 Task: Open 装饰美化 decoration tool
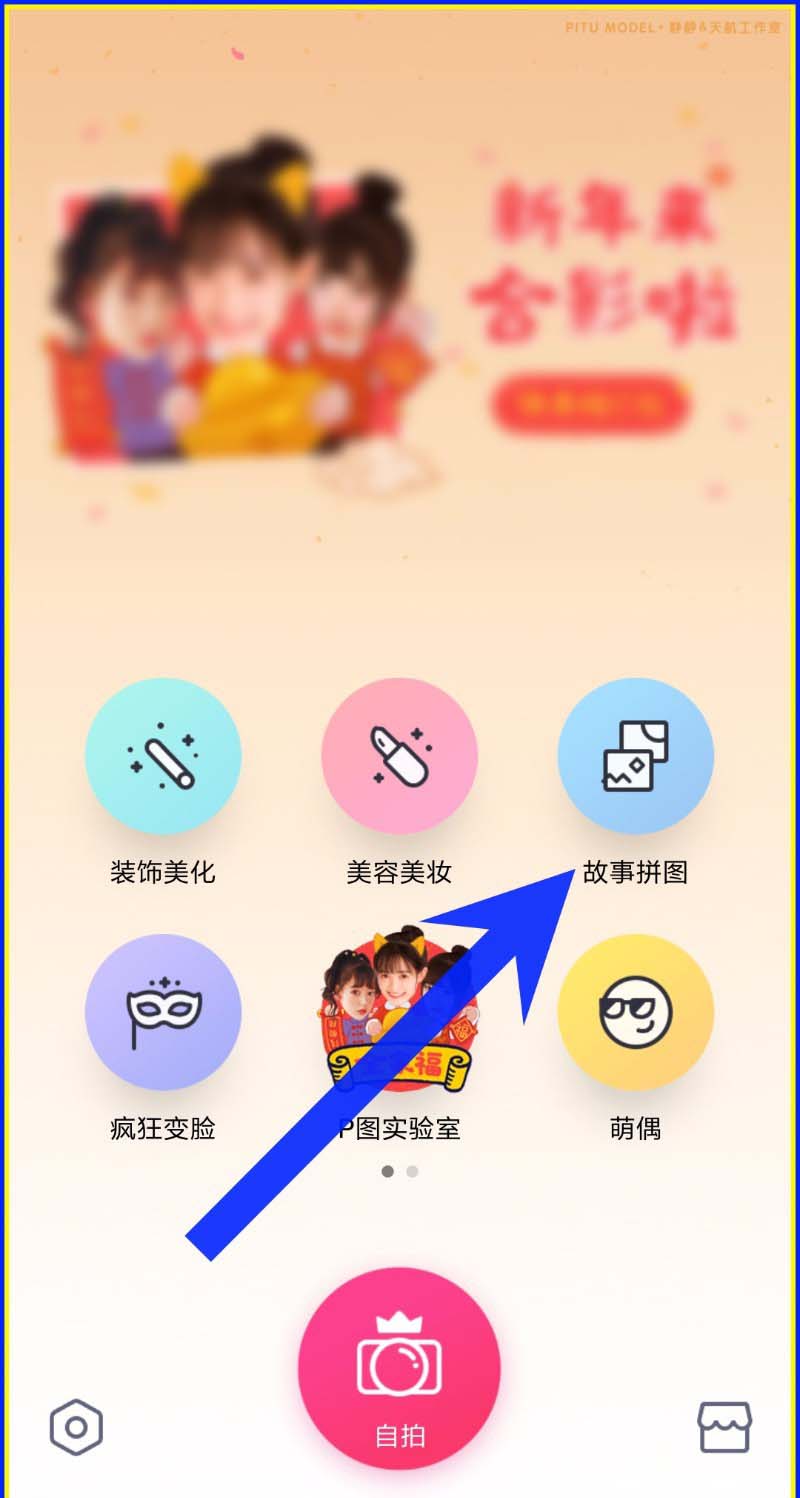click(163, 756)
